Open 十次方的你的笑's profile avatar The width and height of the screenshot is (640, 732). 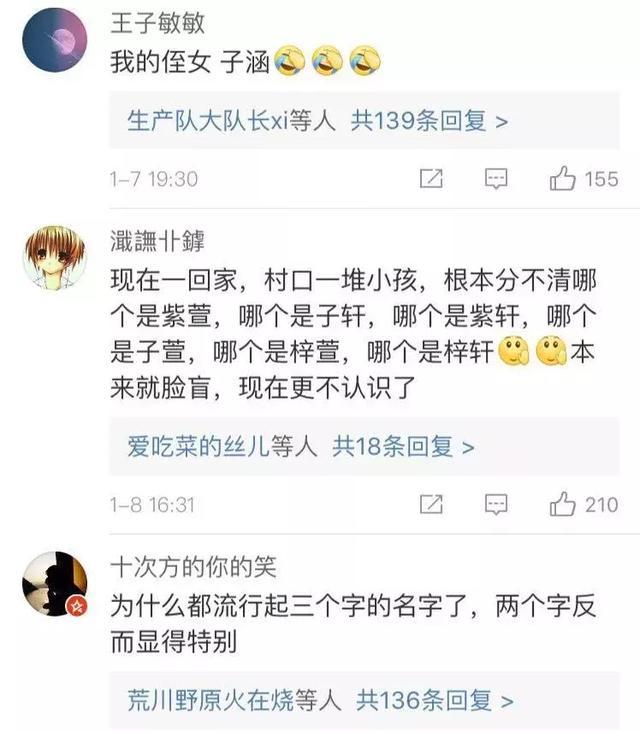coord(55,583)
